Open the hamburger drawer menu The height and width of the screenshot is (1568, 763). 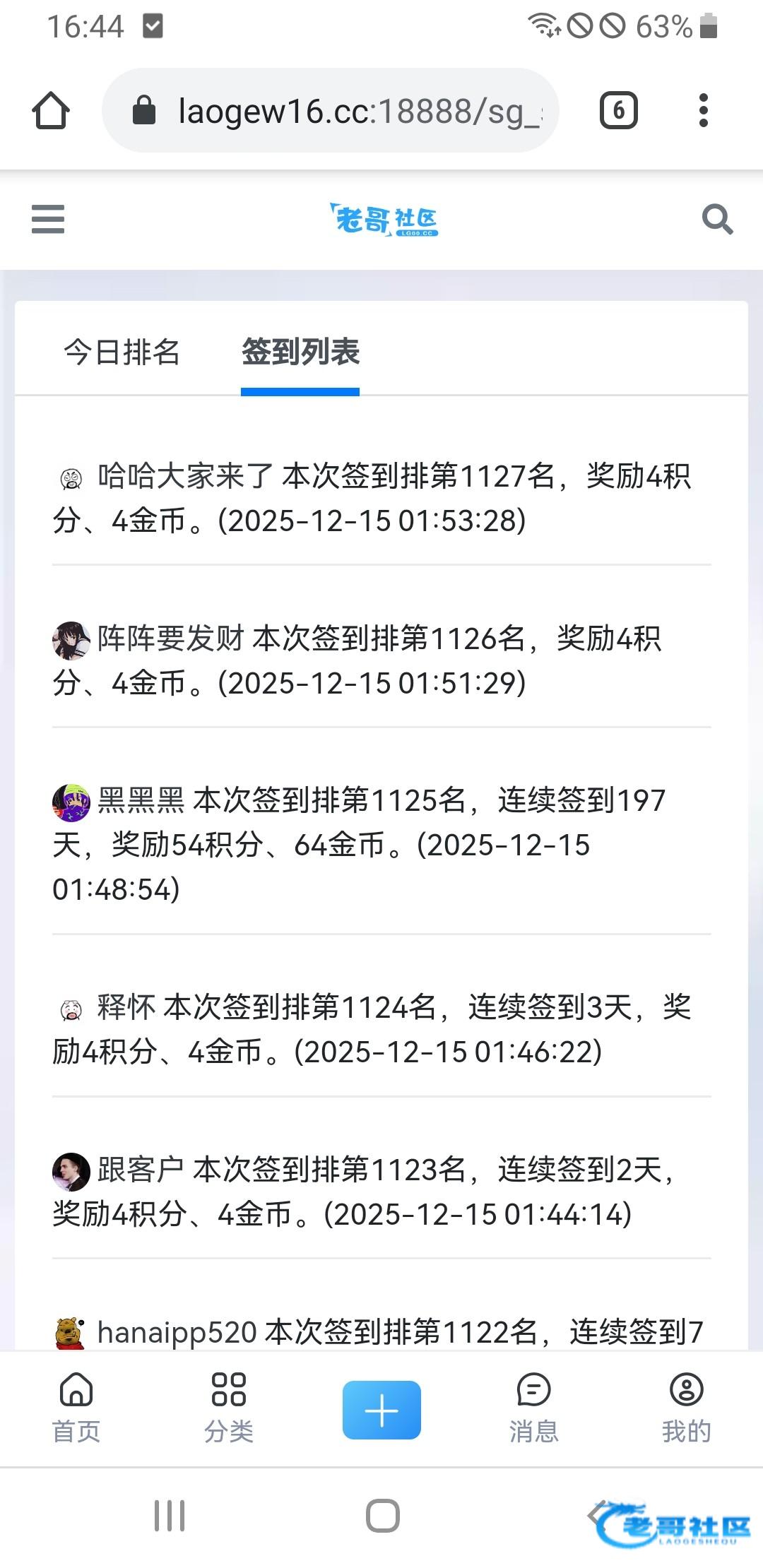(x=48, y=219)
